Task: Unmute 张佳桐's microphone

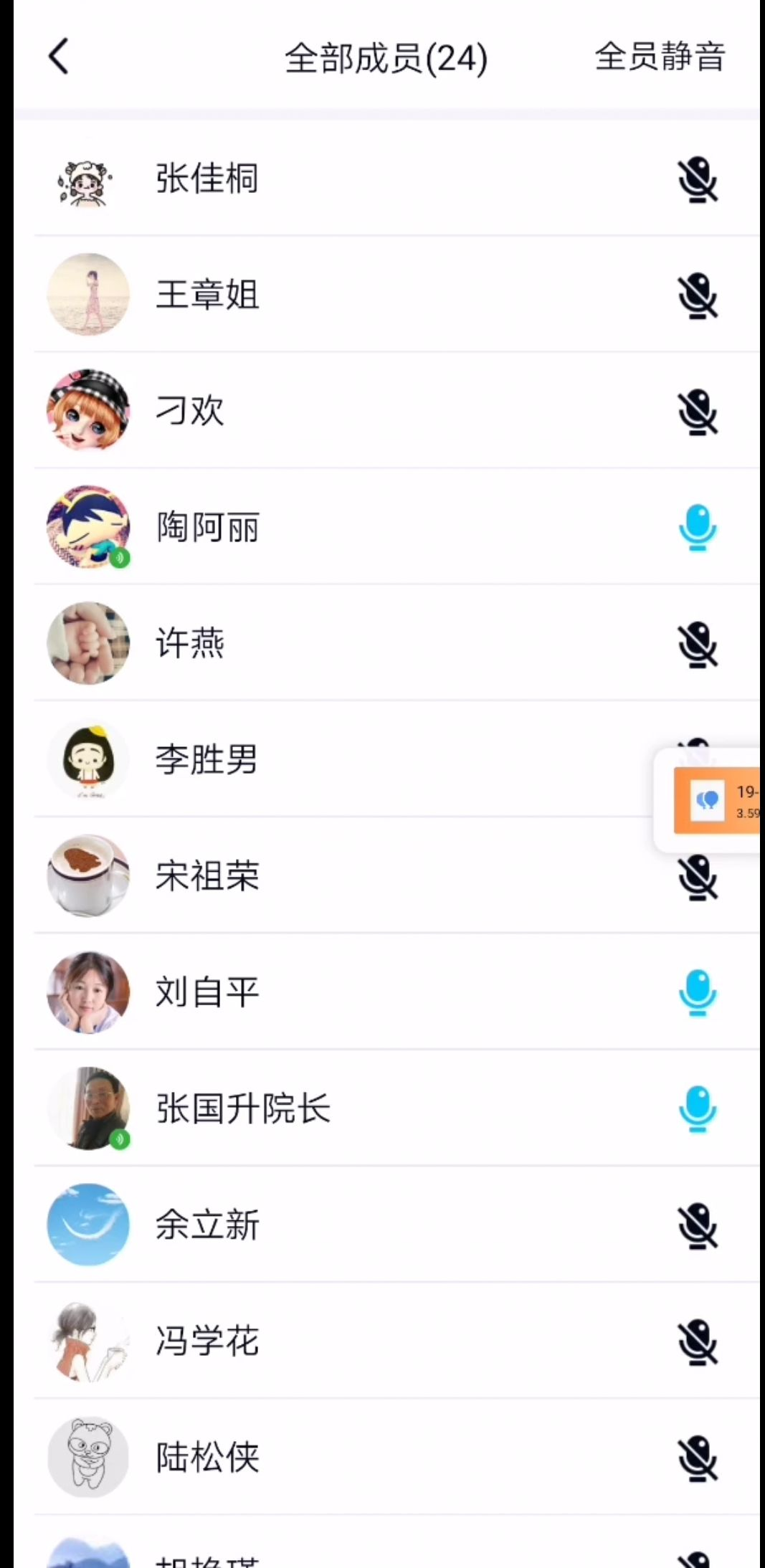Action: pos(697,180)
